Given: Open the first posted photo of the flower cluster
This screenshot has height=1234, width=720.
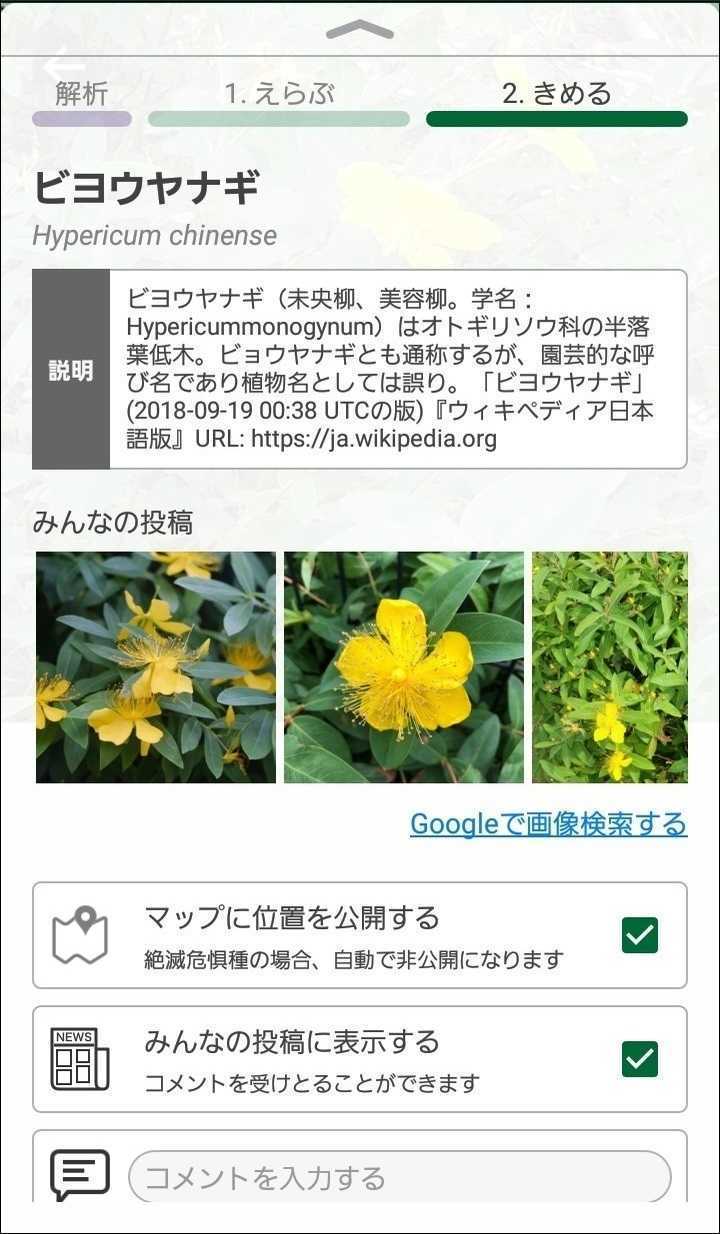Looking at the screenshot, I should tap(156, 667).
